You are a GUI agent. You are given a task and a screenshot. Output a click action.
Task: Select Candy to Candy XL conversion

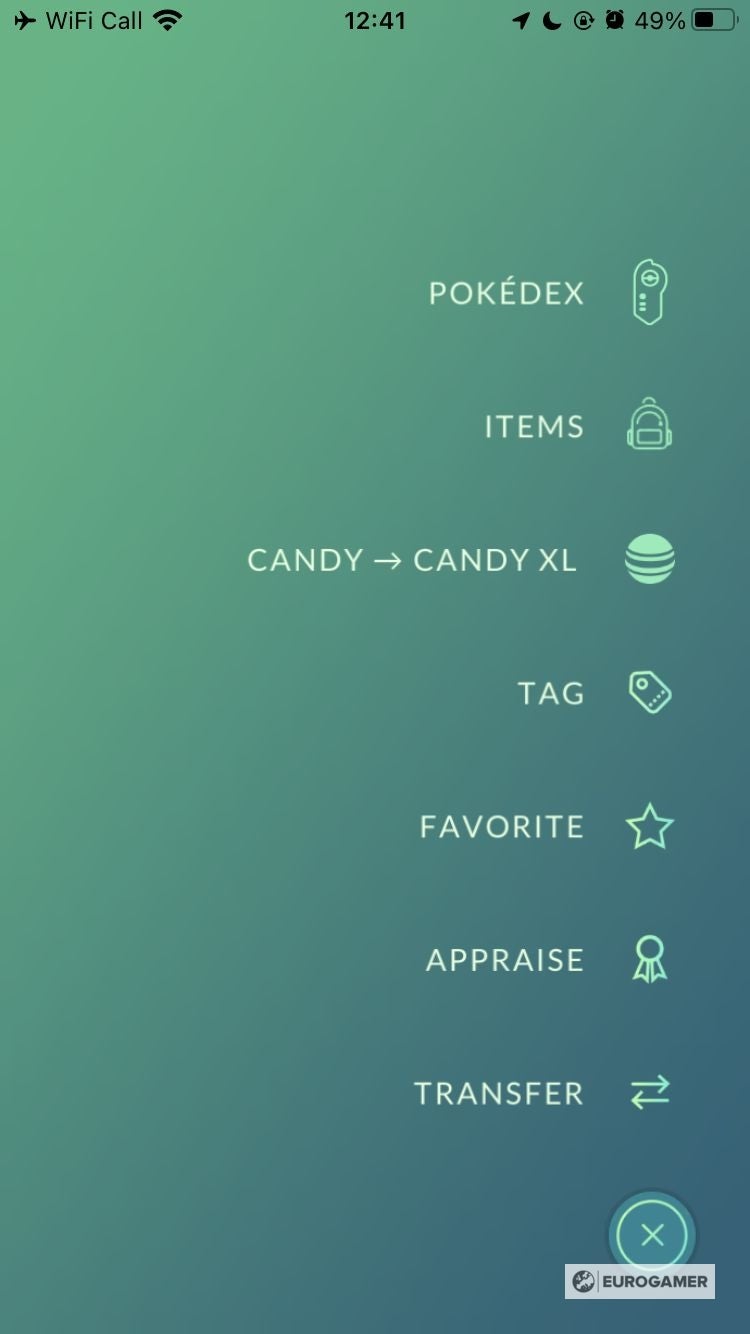648,559
